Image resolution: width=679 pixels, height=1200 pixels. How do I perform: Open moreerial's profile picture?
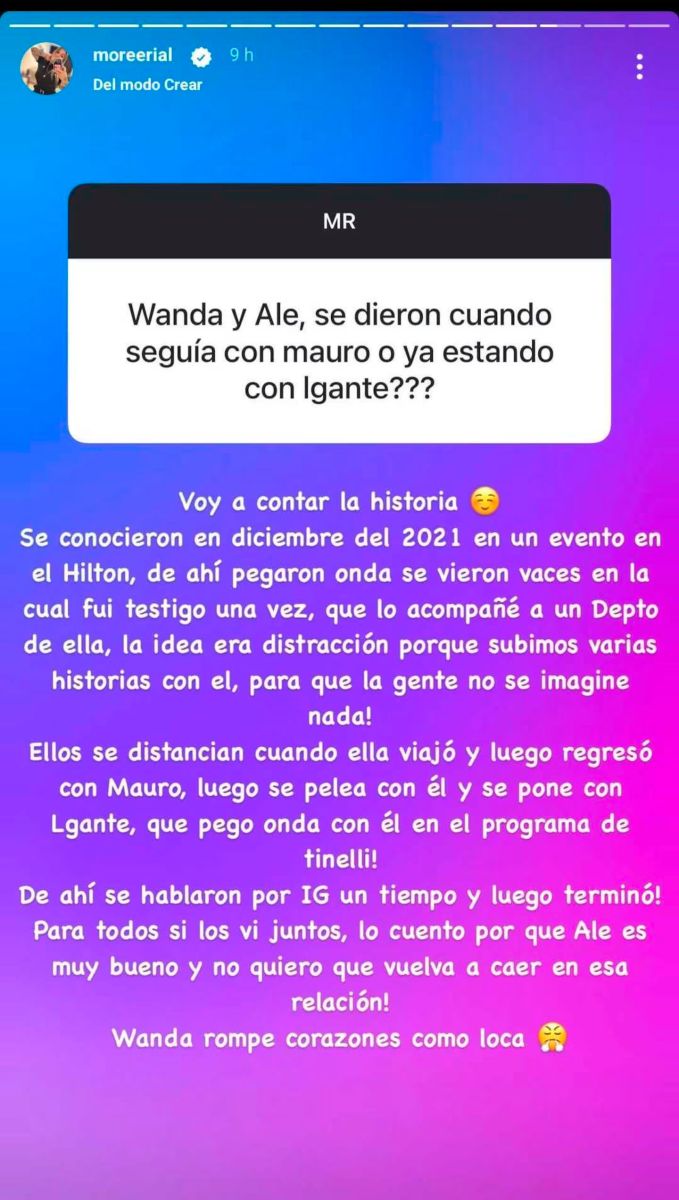tap(46, 69)
